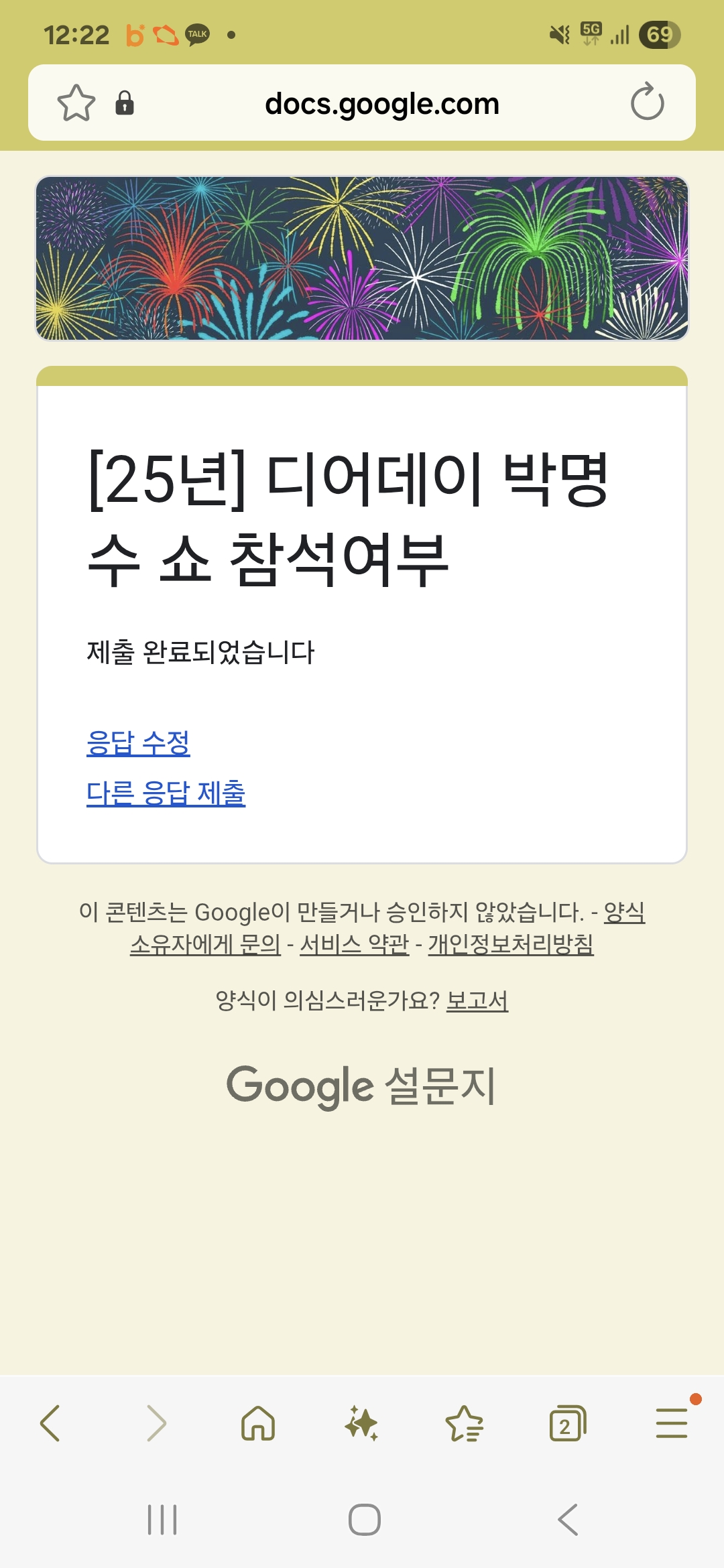The image size is (724, 1568).
Task: Reload the page
Action: click(x=647, y=102)
